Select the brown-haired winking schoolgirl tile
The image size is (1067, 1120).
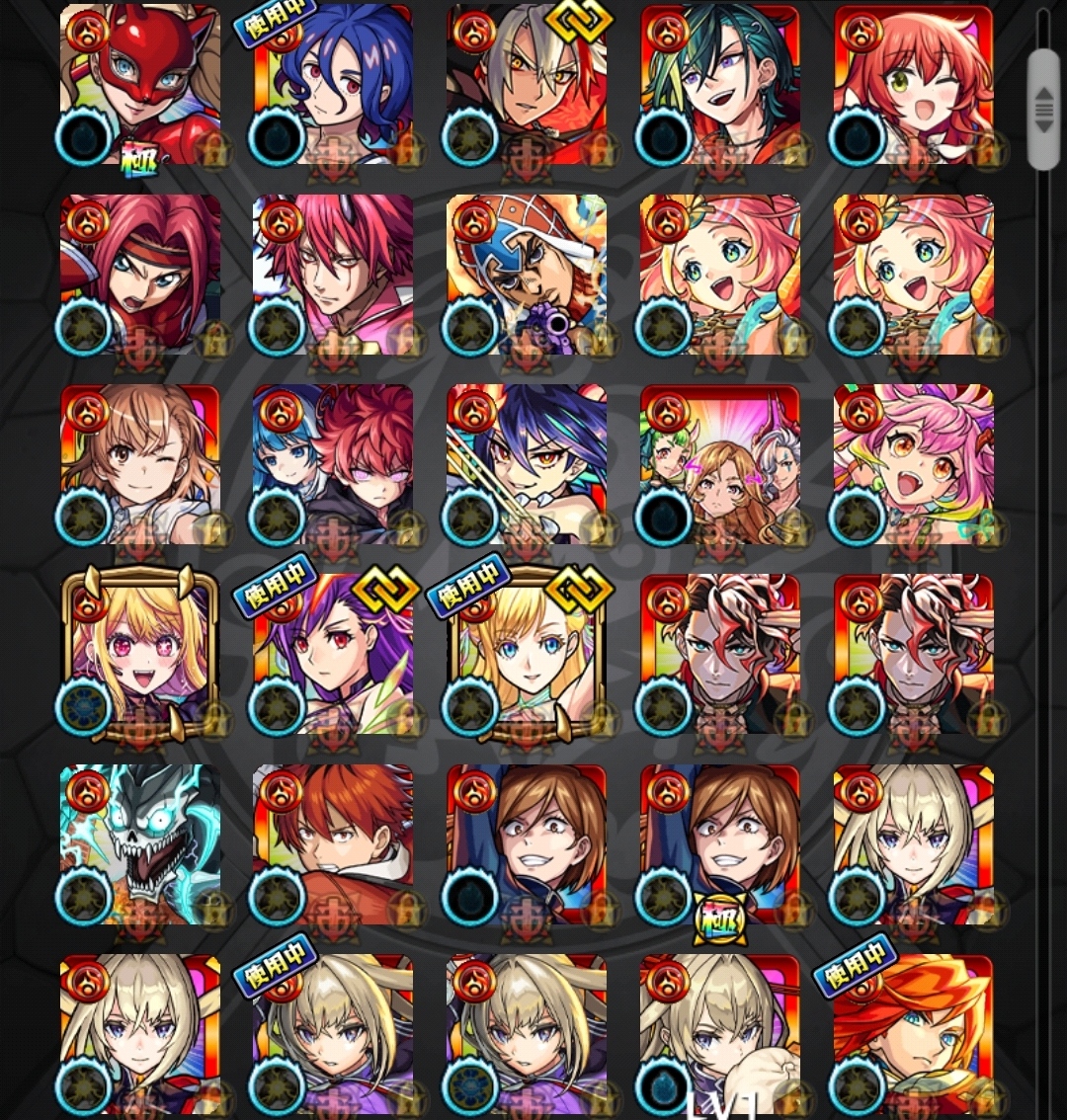click(x=140, y=464)
